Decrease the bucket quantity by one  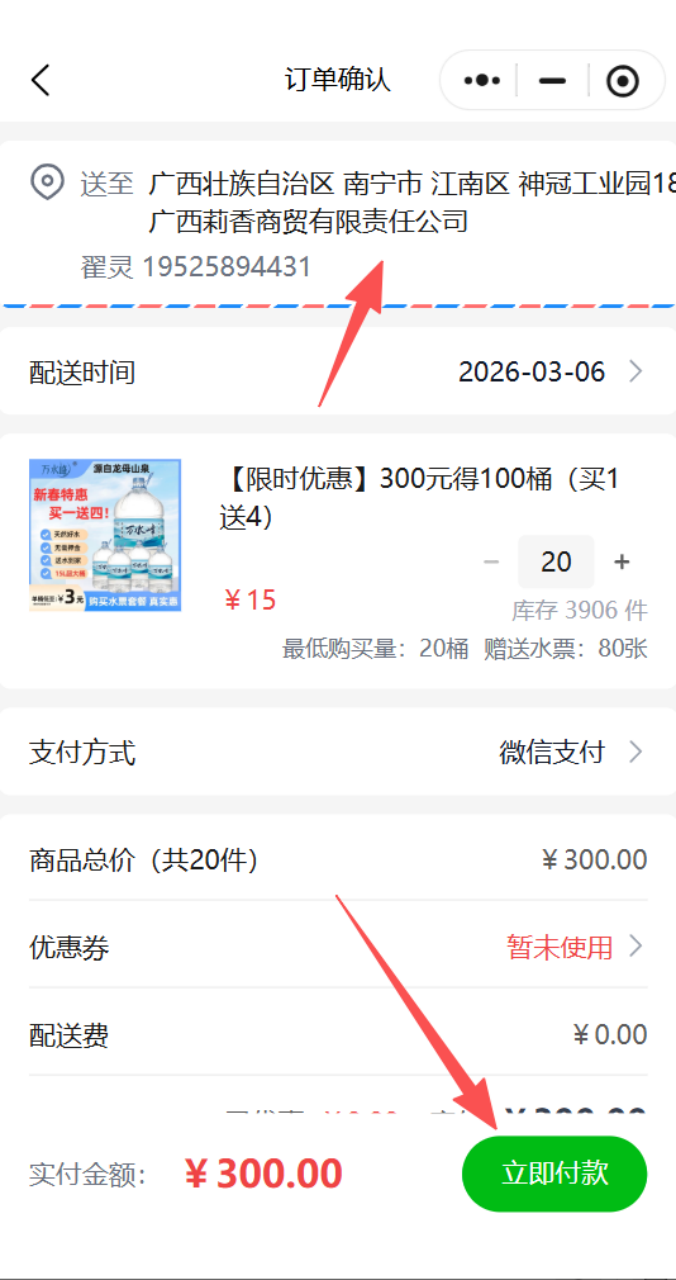pyautogui.click(x=491, y=562)
